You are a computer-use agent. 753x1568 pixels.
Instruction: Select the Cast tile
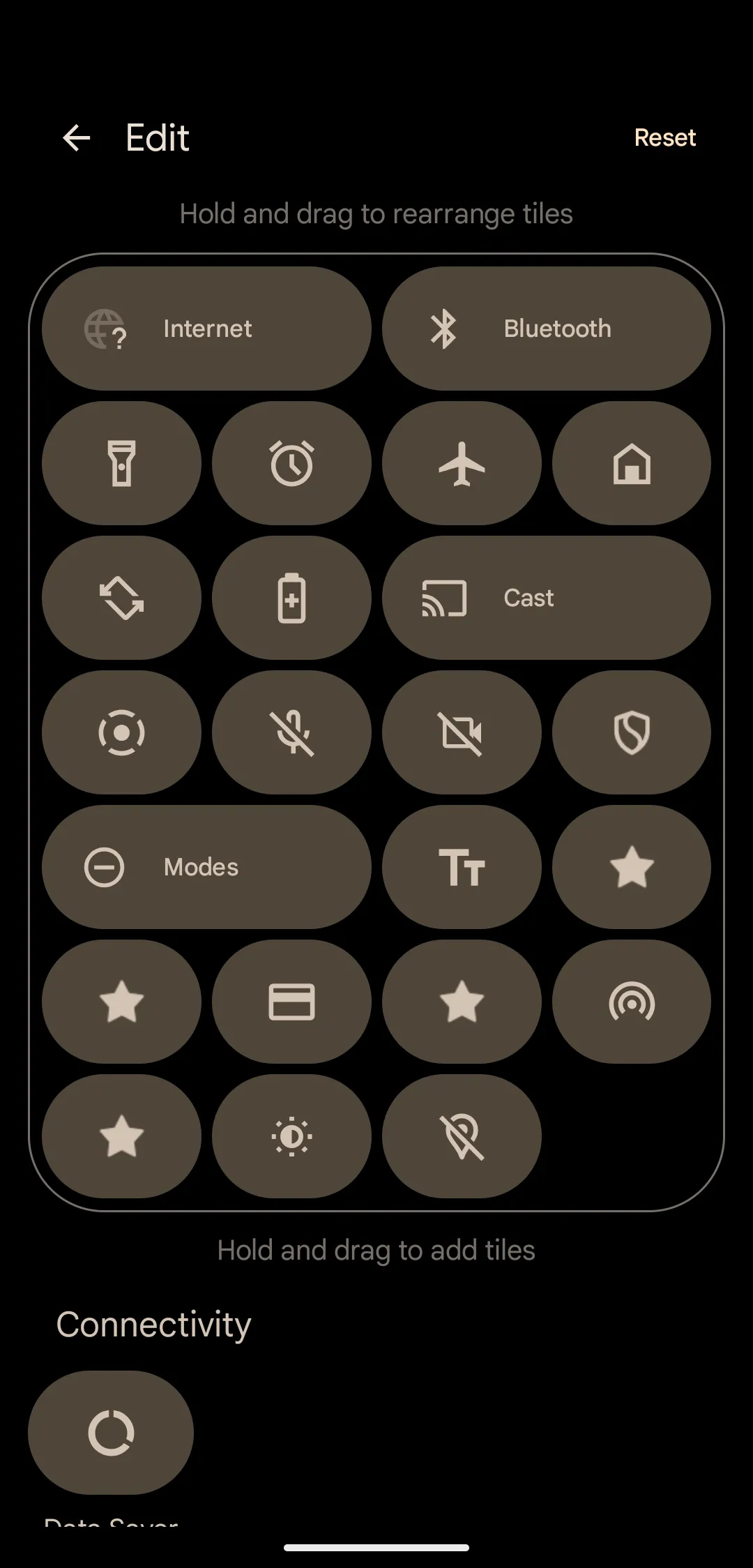pyautogui.click(x=546, y=598)
